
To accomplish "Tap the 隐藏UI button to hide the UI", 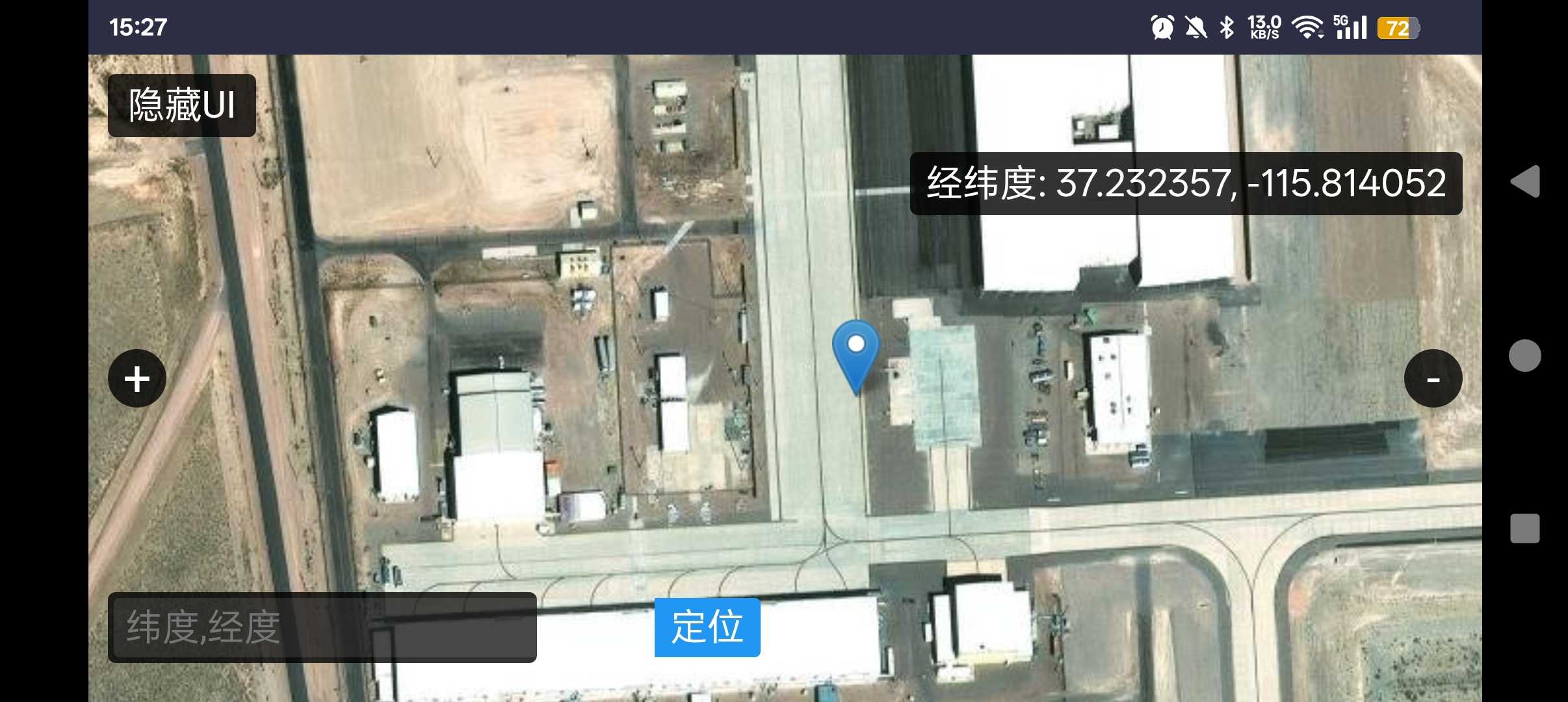I will pos(182,105).
